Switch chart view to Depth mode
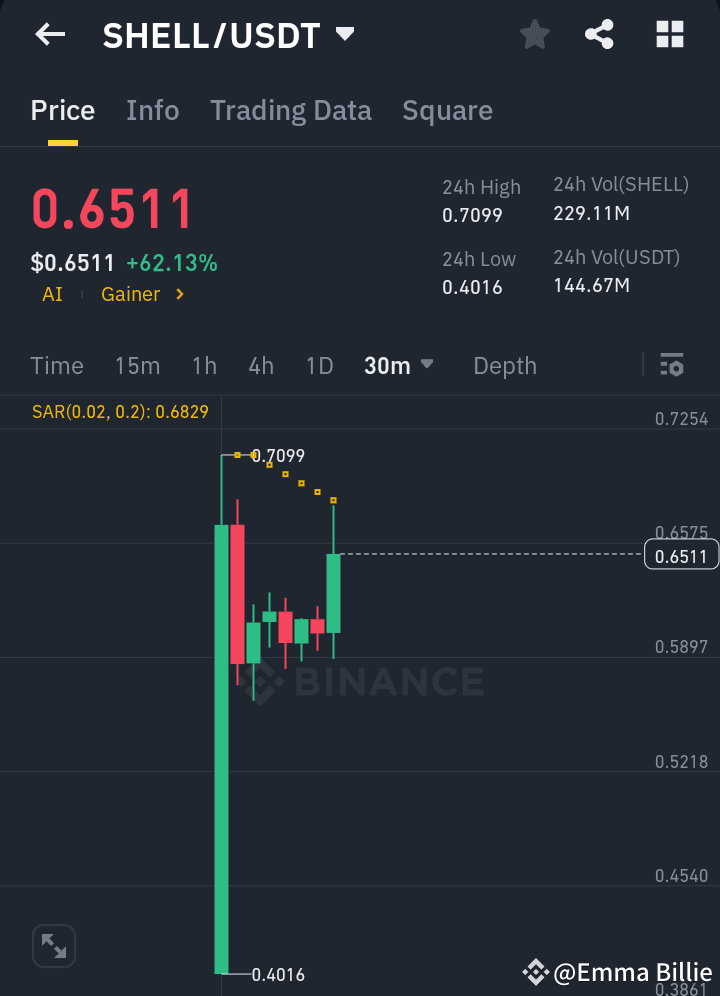The width and height of the screenshot is (720, 996). click(x=504, y=366)
